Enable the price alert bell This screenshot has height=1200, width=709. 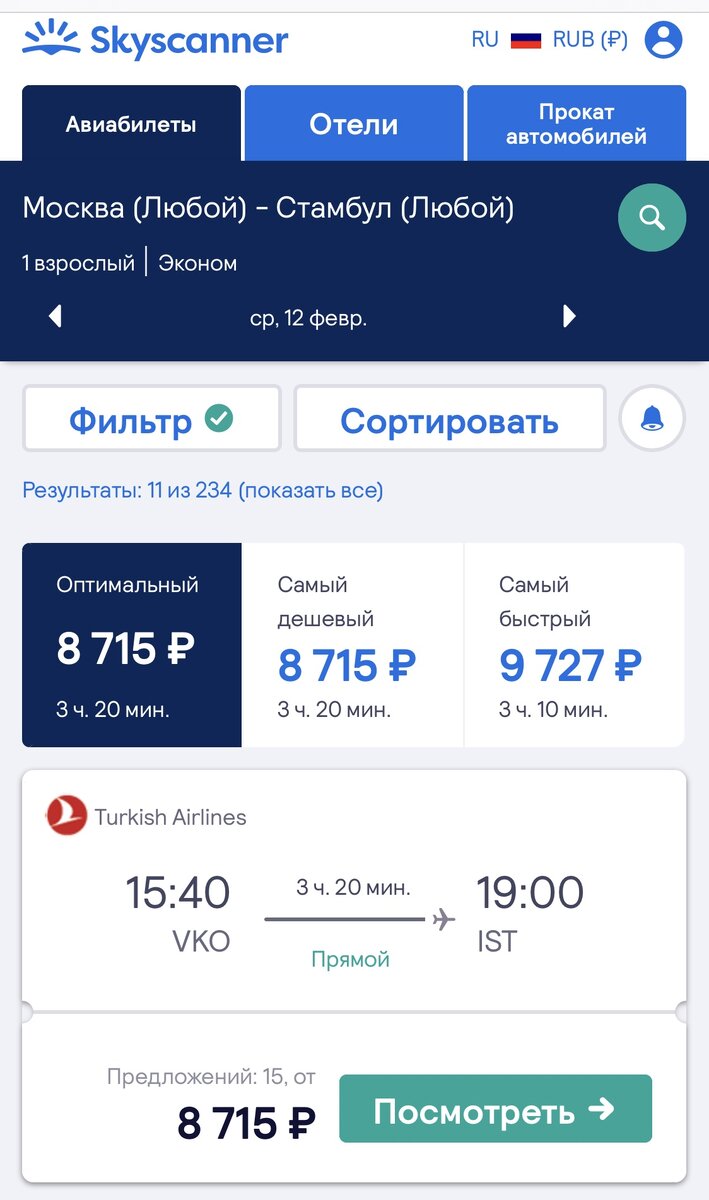[x=652, y=419]
